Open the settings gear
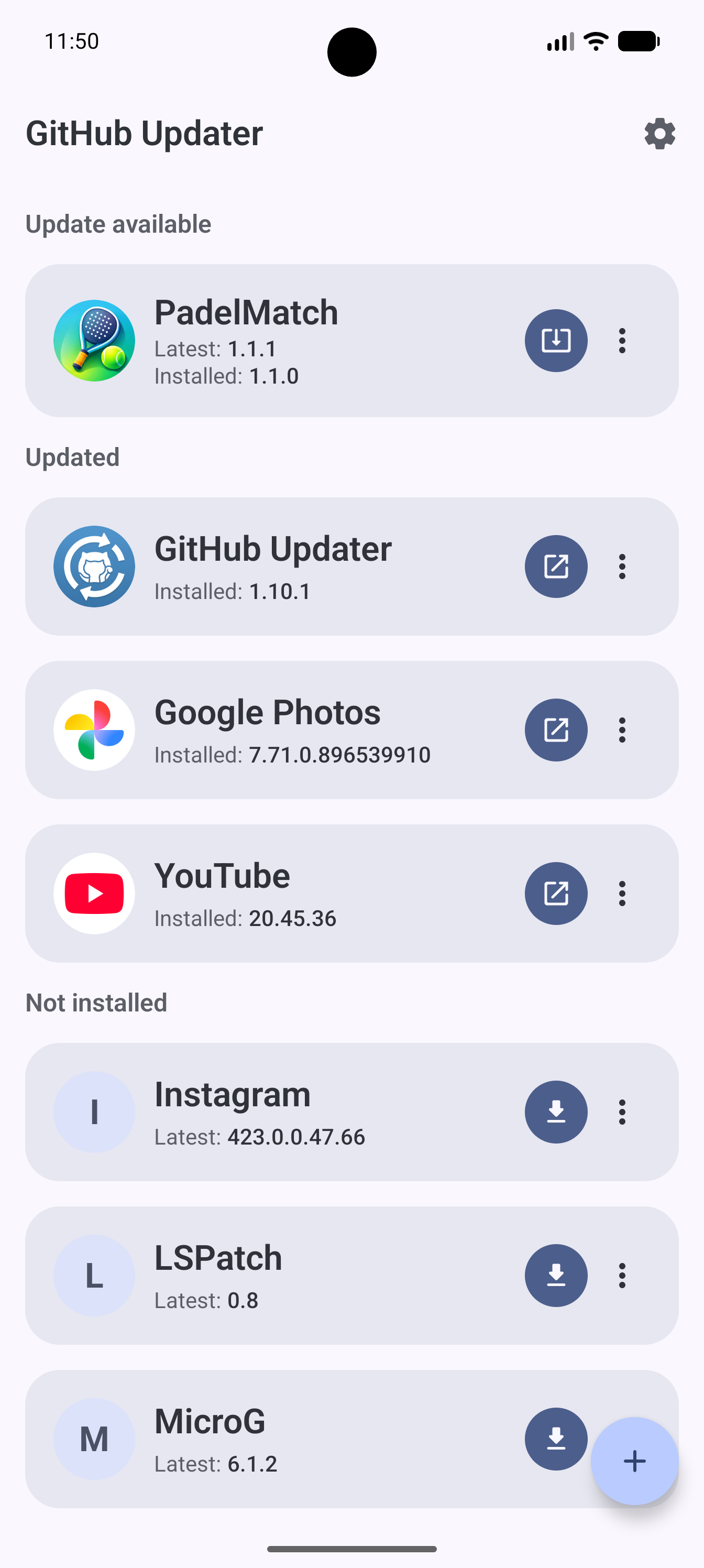Screen dimensions: 704x1568 [x=659, y=133]
